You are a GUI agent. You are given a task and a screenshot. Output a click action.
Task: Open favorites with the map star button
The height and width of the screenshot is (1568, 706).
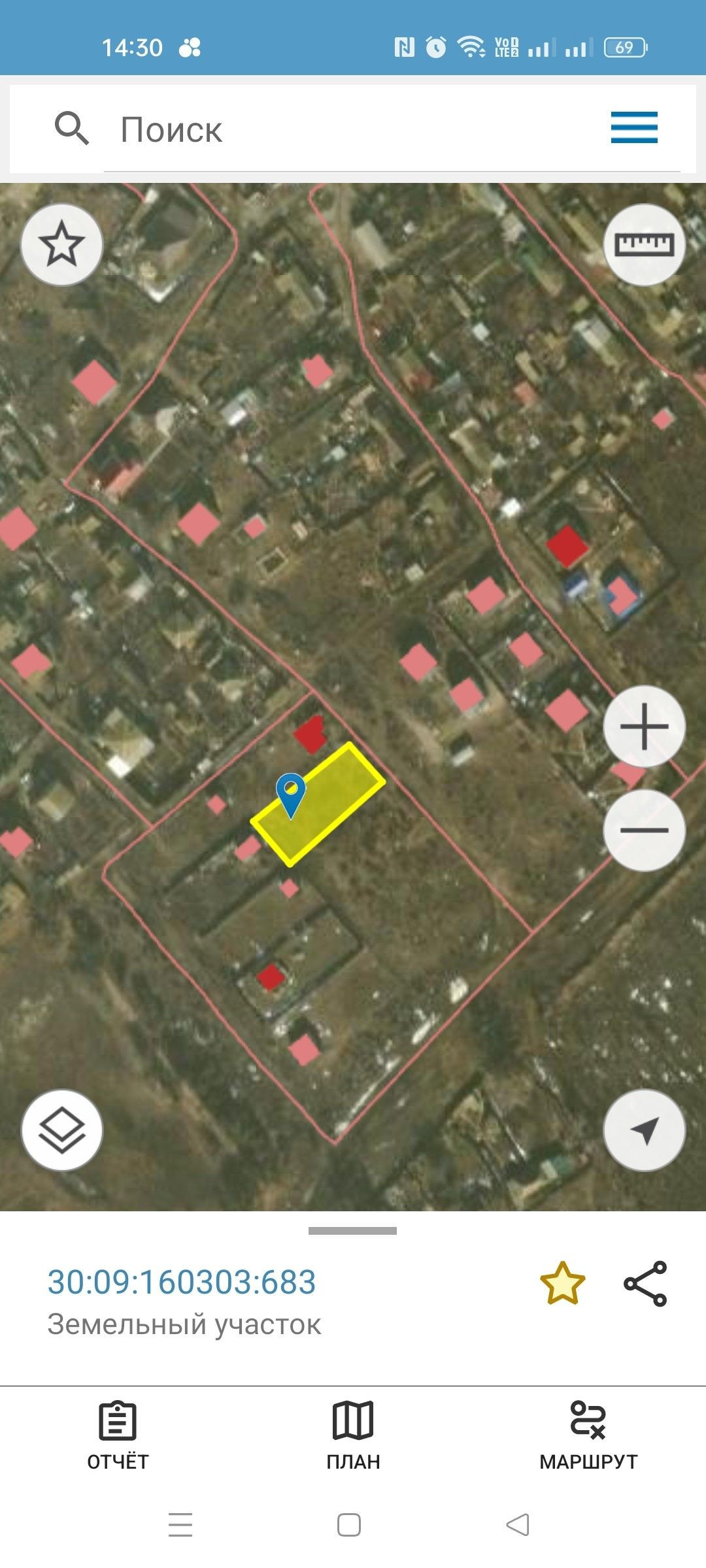(x=62, y=244)
